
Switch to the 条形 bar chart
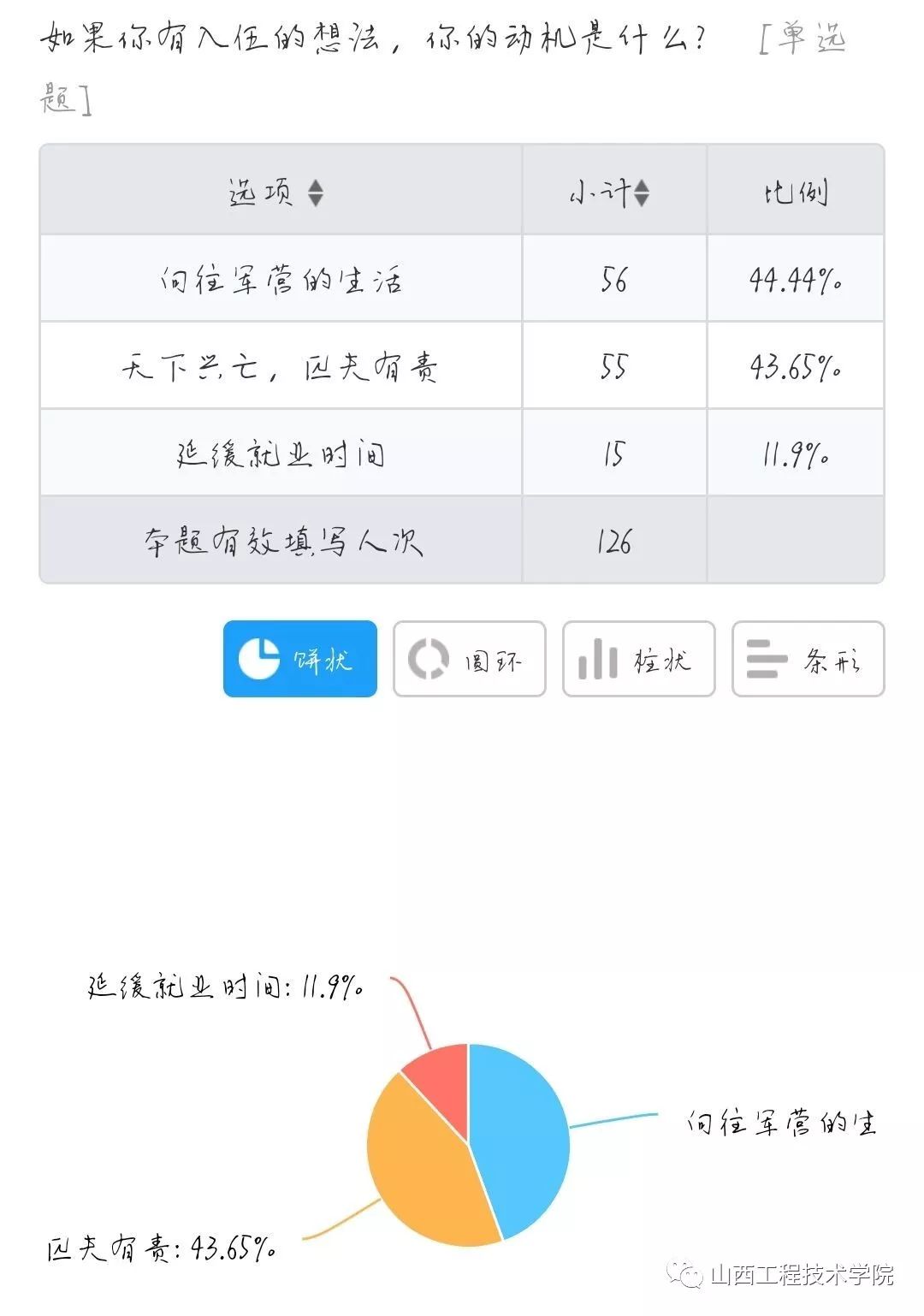808,659
